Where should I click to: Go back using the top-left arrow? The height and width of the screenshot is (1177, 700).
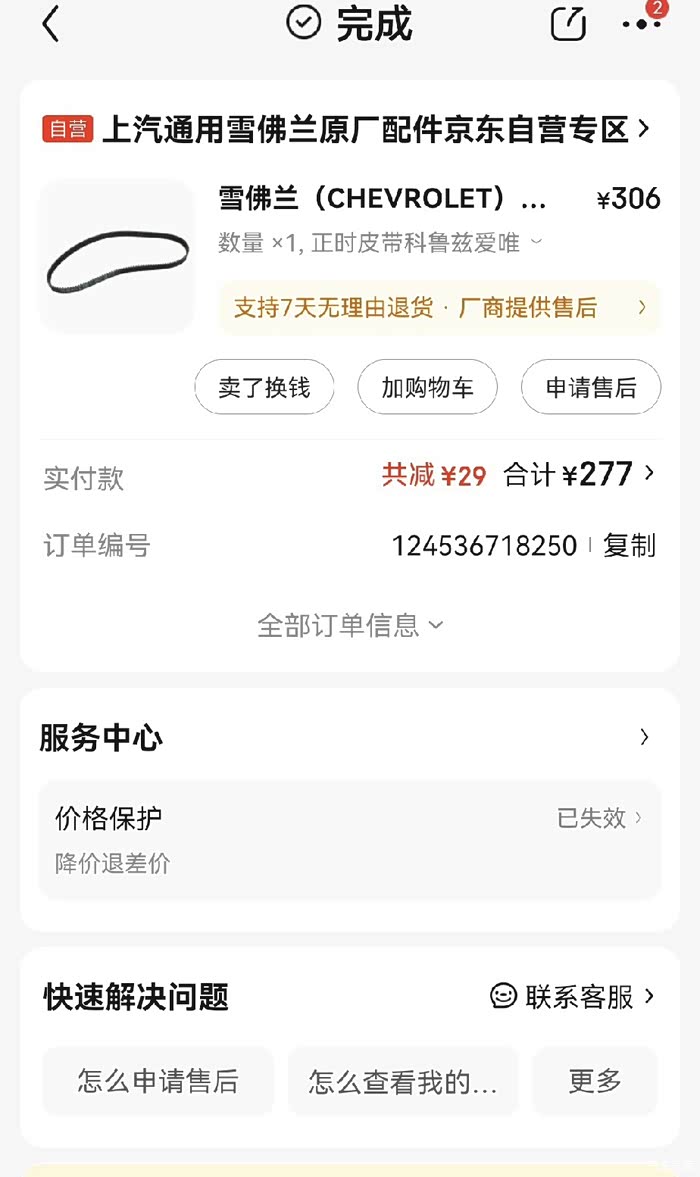coord(51,24)
